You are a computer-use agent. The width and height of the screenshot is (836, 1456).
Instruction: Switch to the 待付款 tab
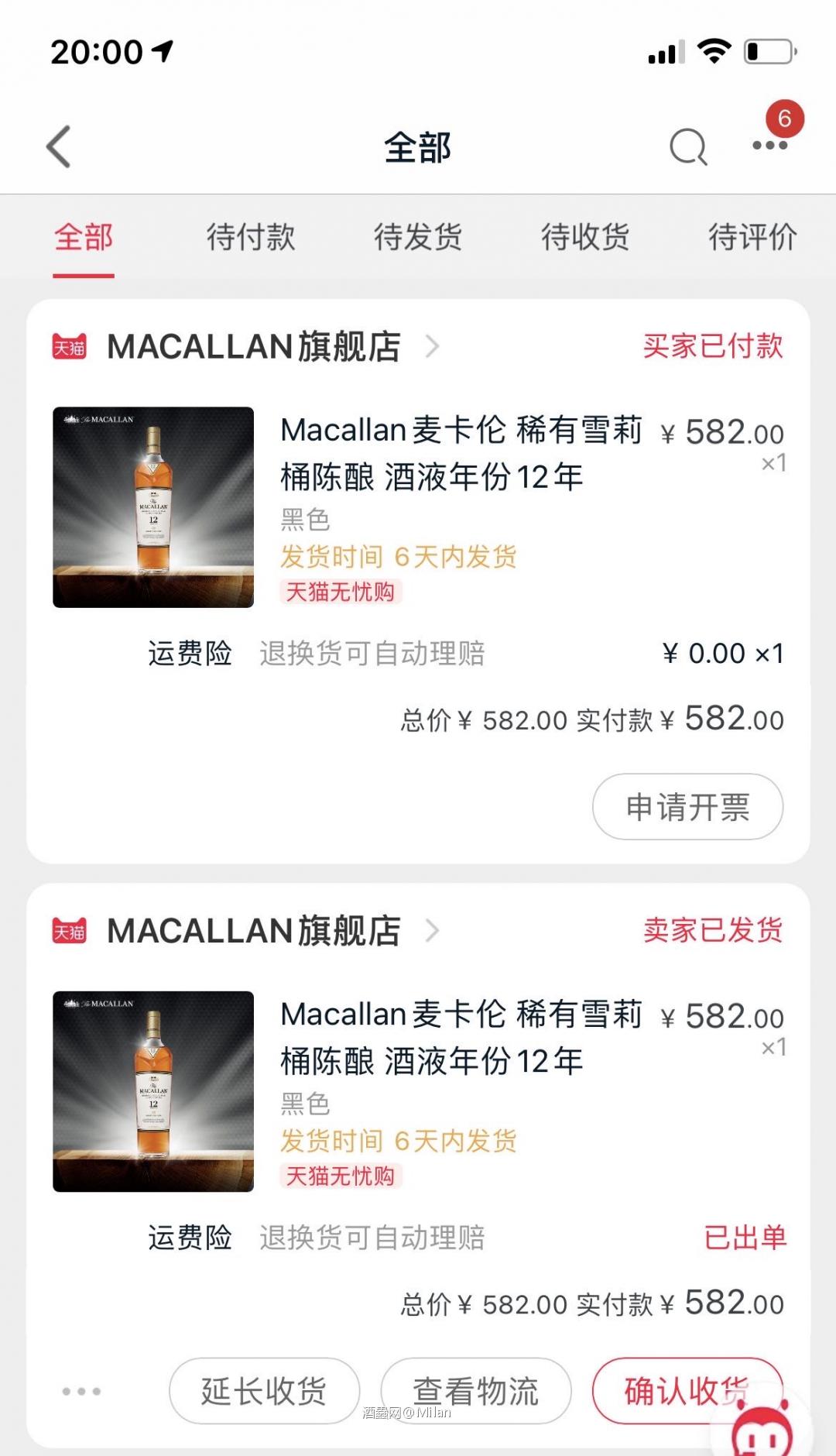click(250, 238)
